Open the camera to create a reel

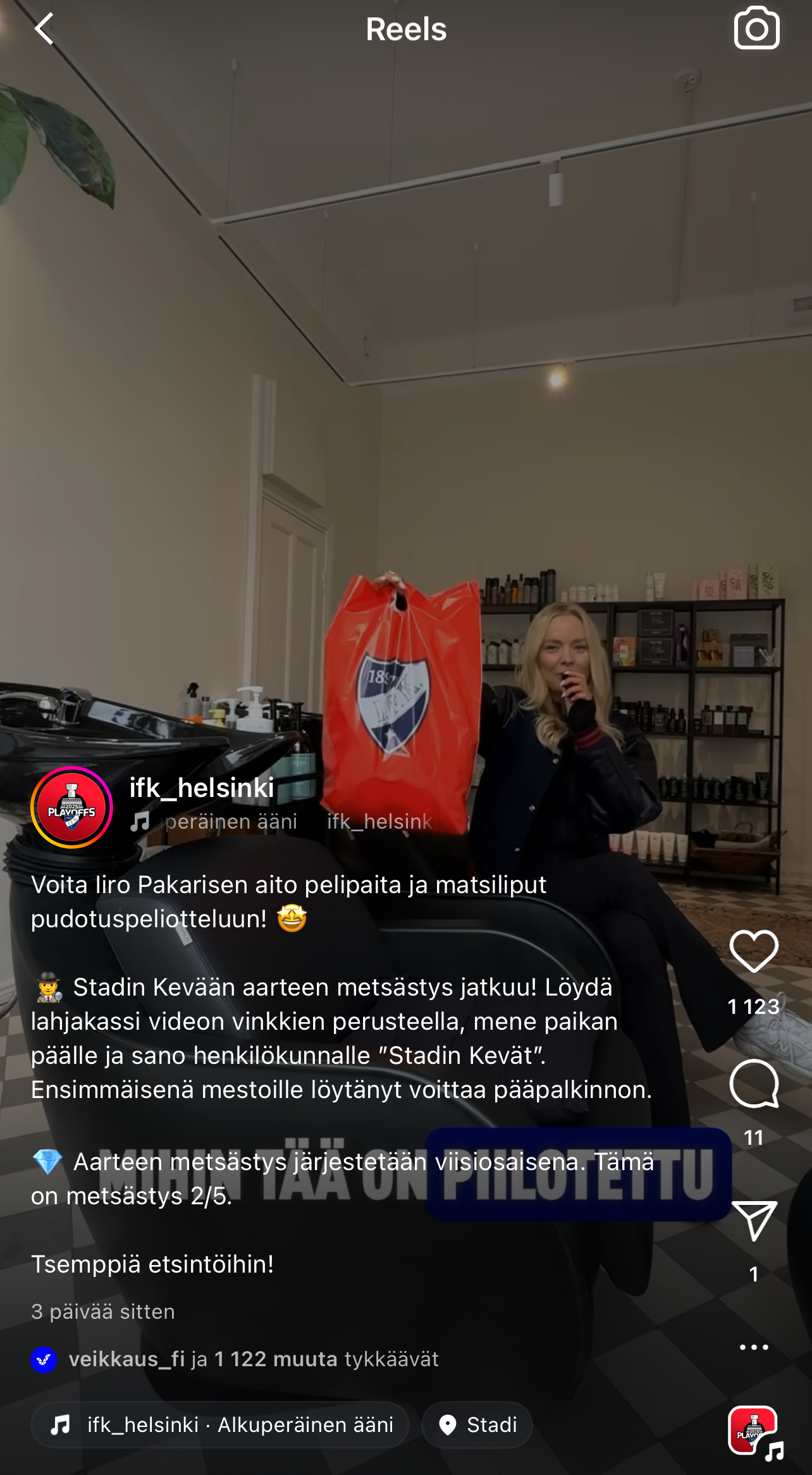click(756, 29)
